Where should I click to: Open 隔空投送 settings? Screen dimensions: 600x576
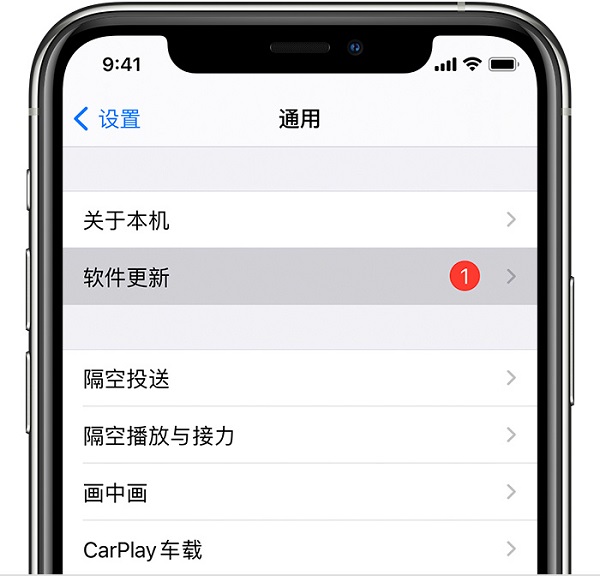click(300, 378)
